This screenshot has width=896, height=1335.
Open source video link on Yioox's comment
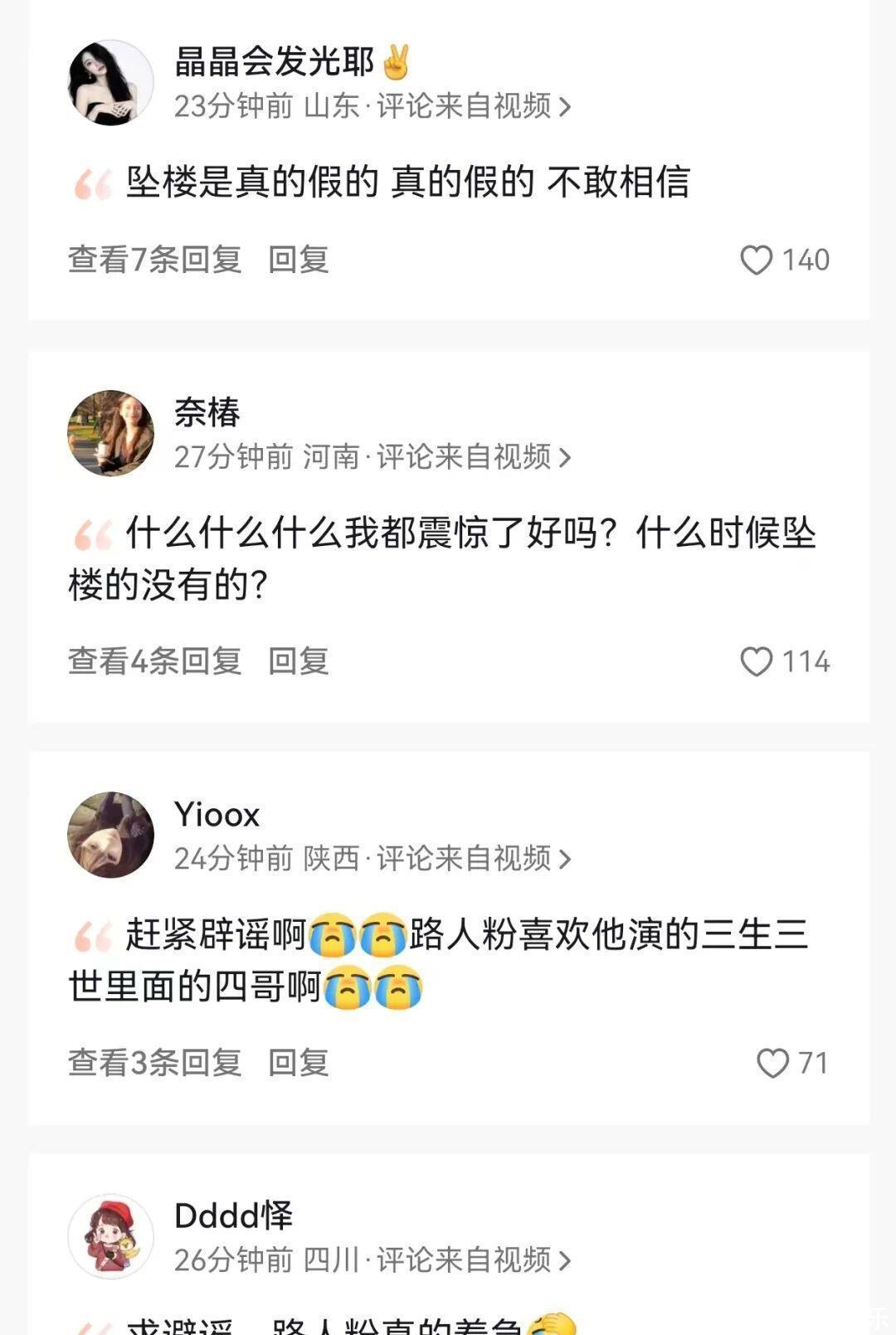click(474, 859)
